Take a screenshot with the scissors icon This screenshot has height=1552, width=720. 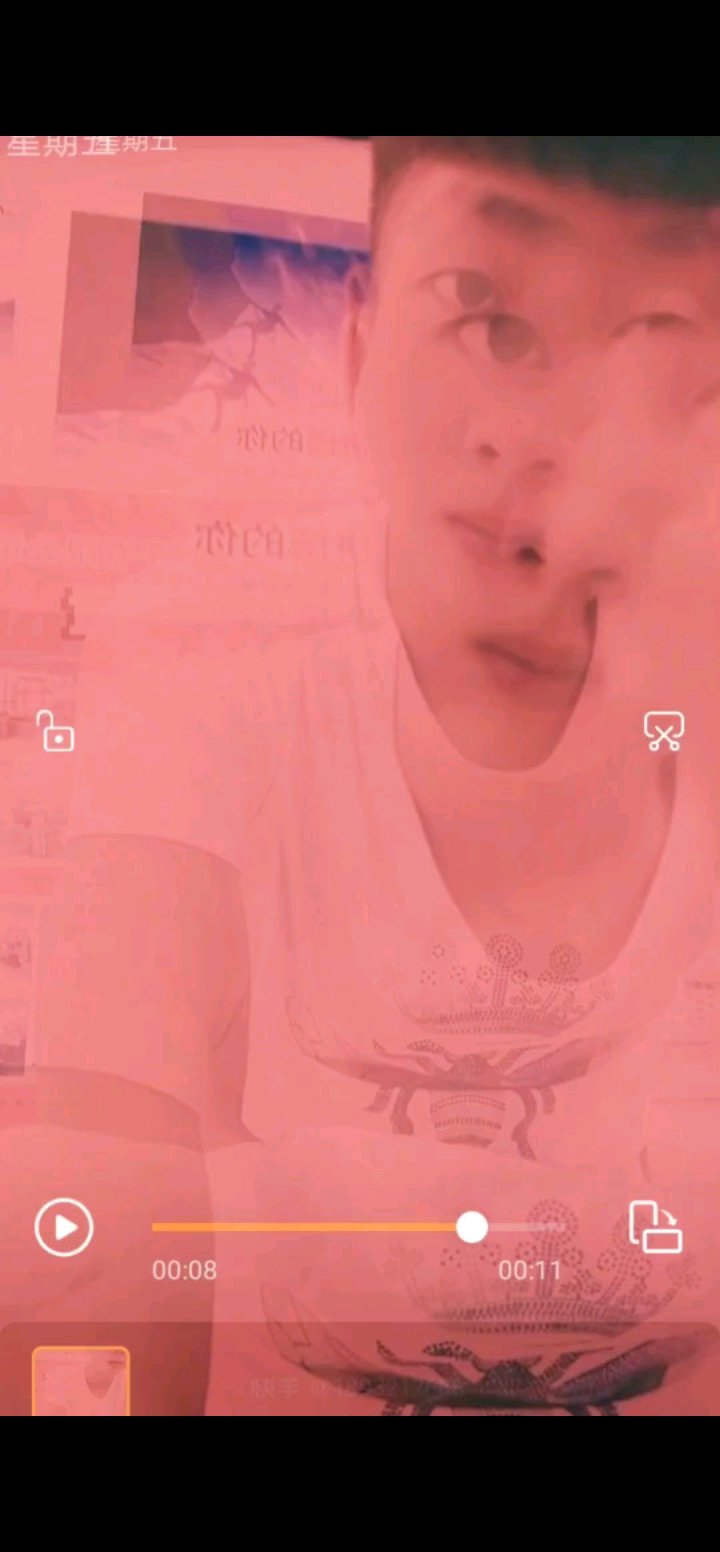pos(663,731)
